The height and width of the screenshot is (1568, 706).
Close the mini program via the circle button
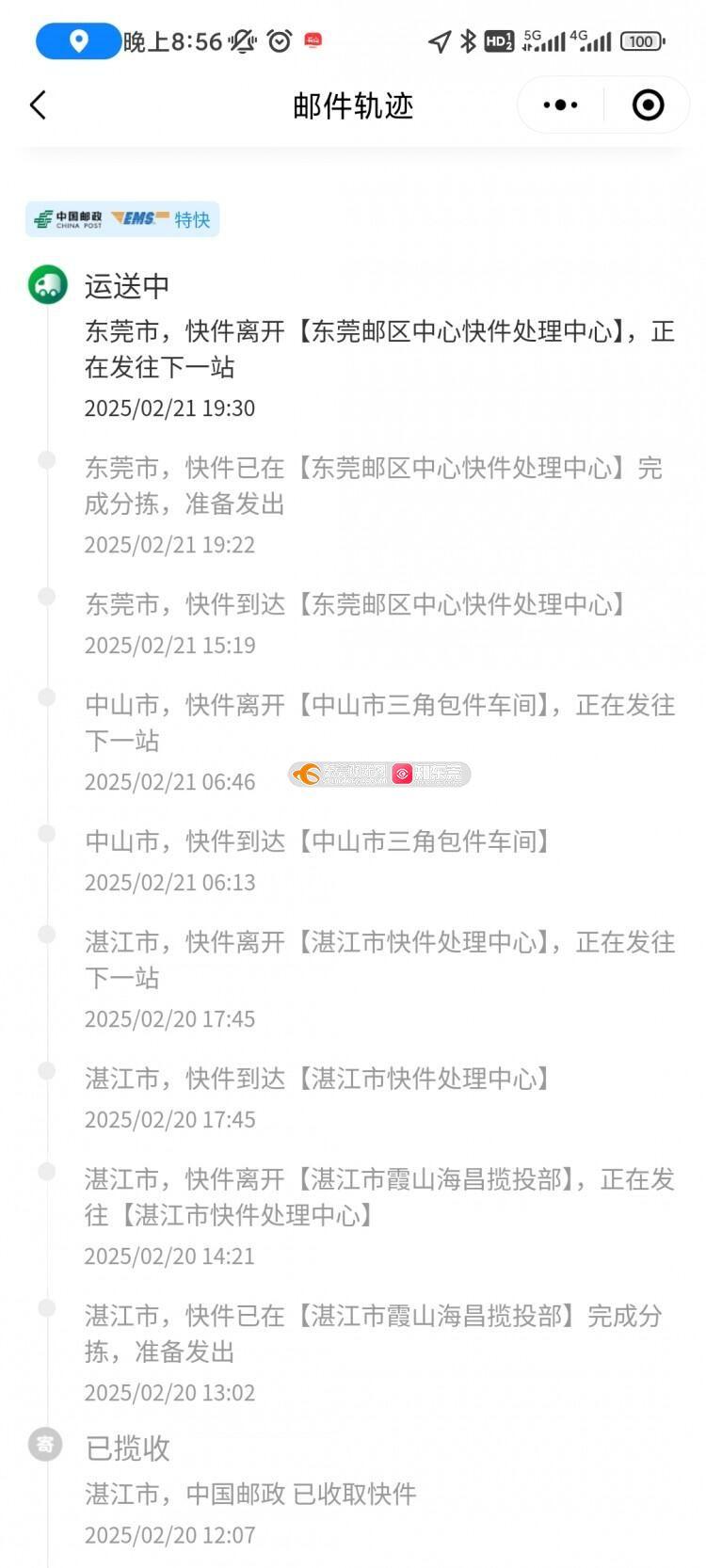(648, 104)
